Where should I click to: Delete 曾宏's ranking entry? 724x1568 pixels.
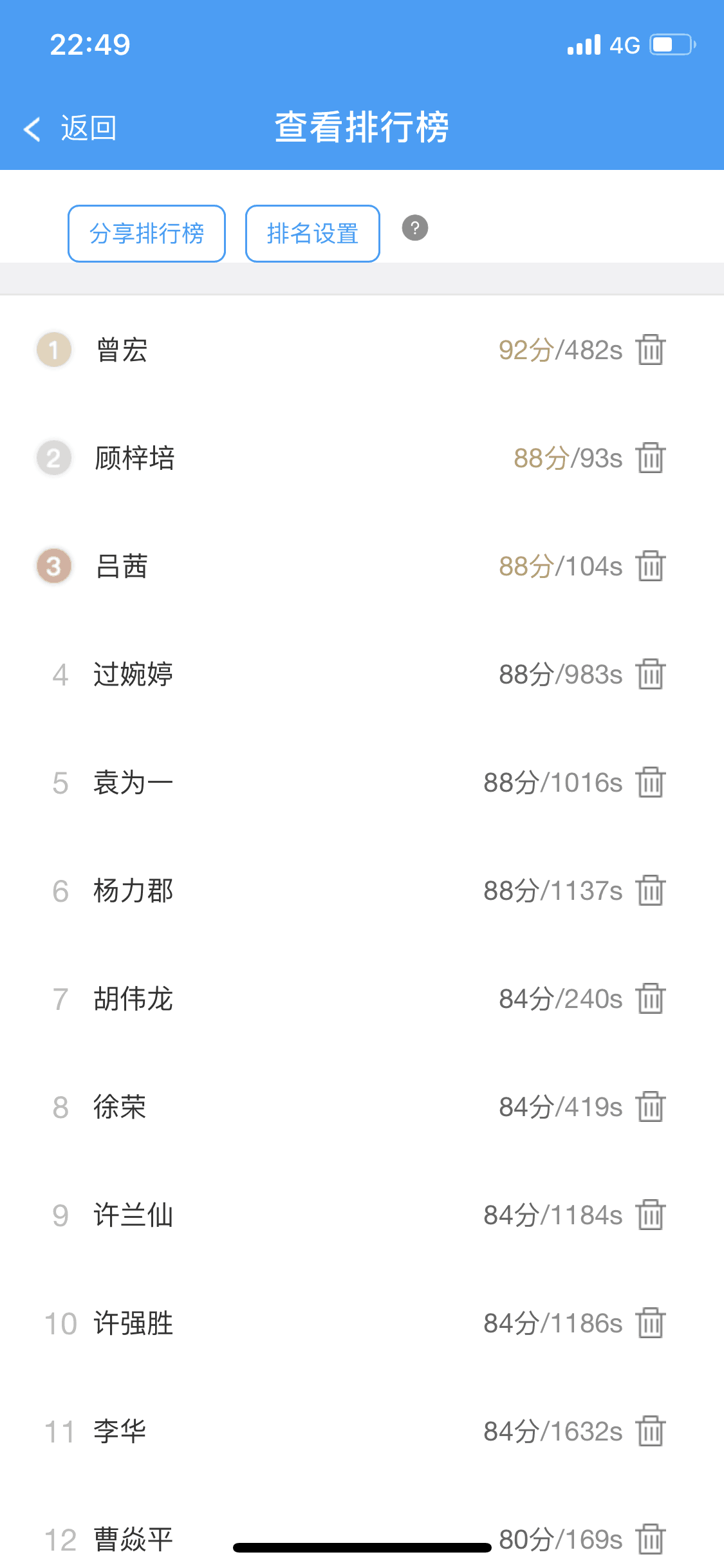coord(651,350)
